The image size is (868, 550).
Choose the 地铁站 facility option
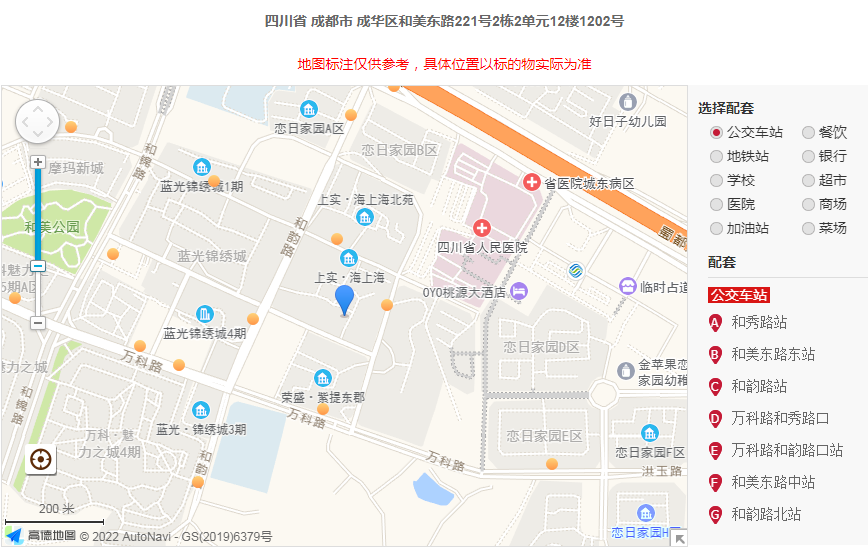tap(716, 156)
